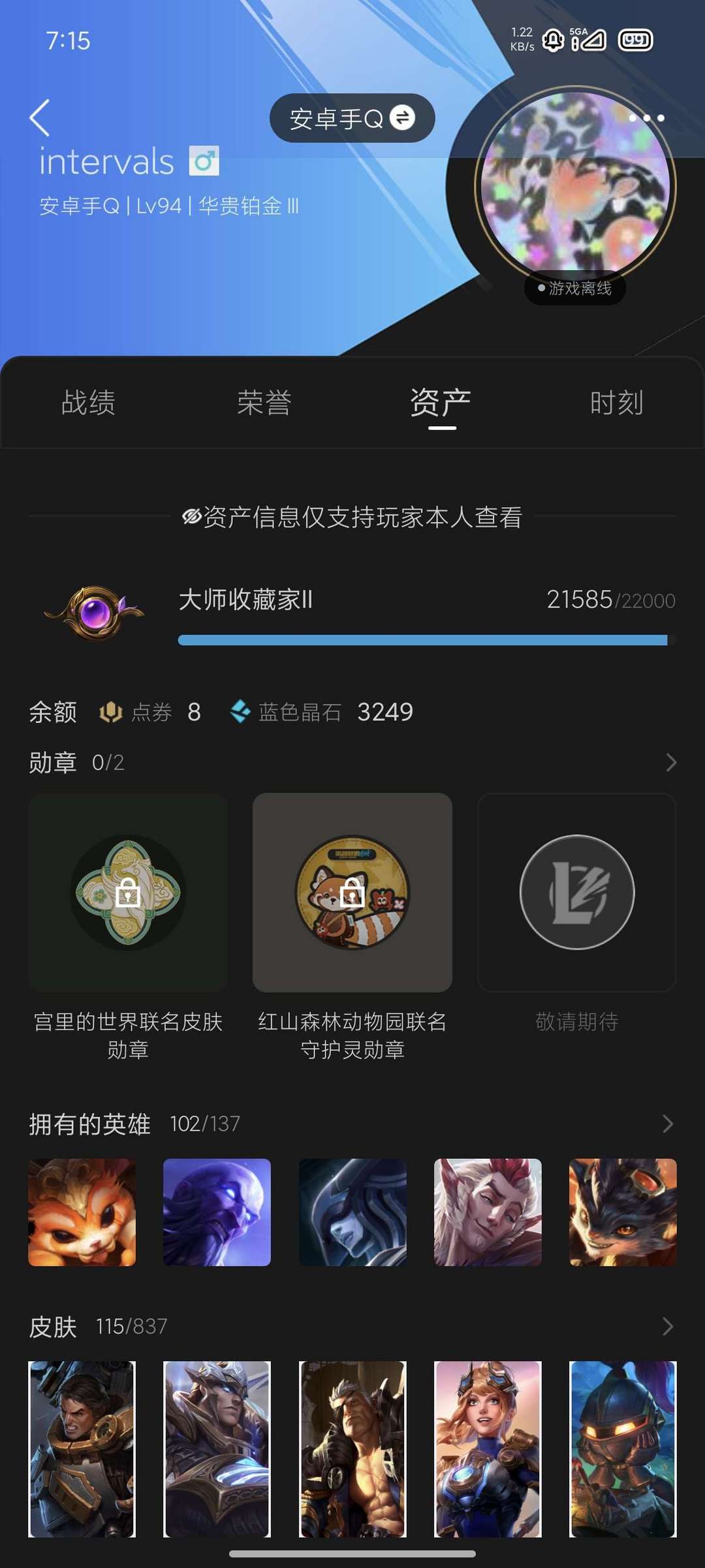Screen dimensions: 705x1568
Task: Expand the 皮肤 collection chevron
Action: [x=668, y=1326]
